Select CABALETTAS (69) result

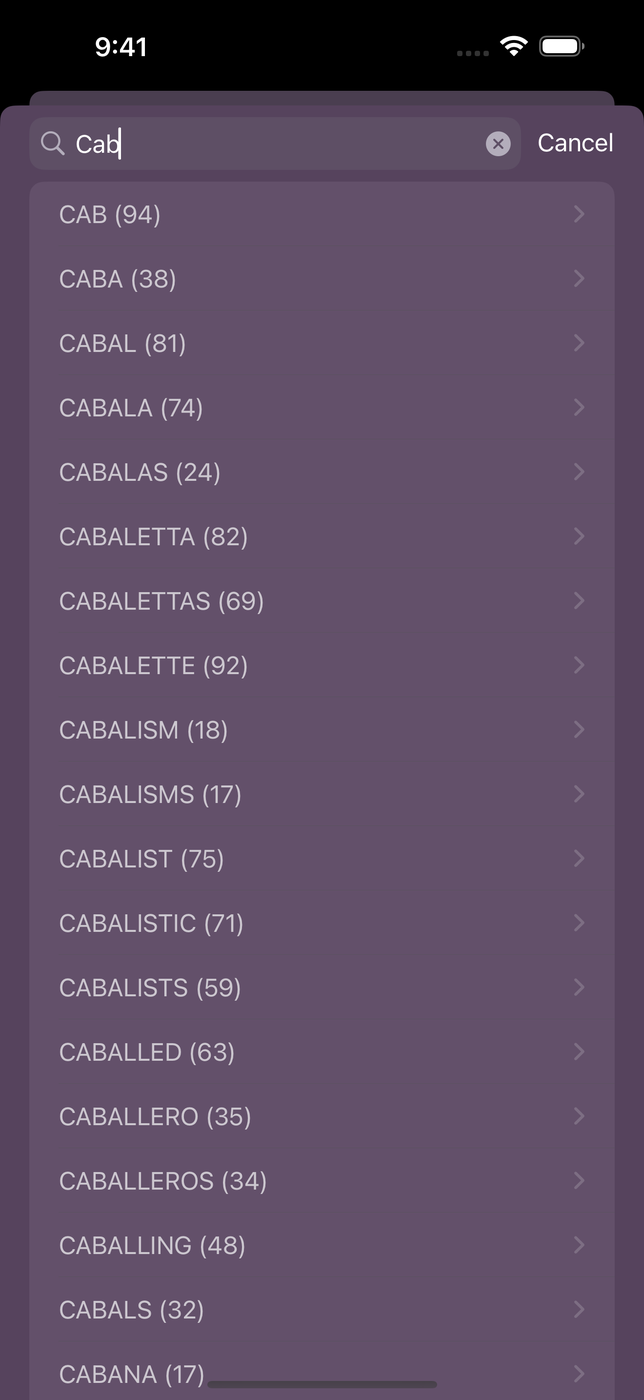click(x=320, y=601)
